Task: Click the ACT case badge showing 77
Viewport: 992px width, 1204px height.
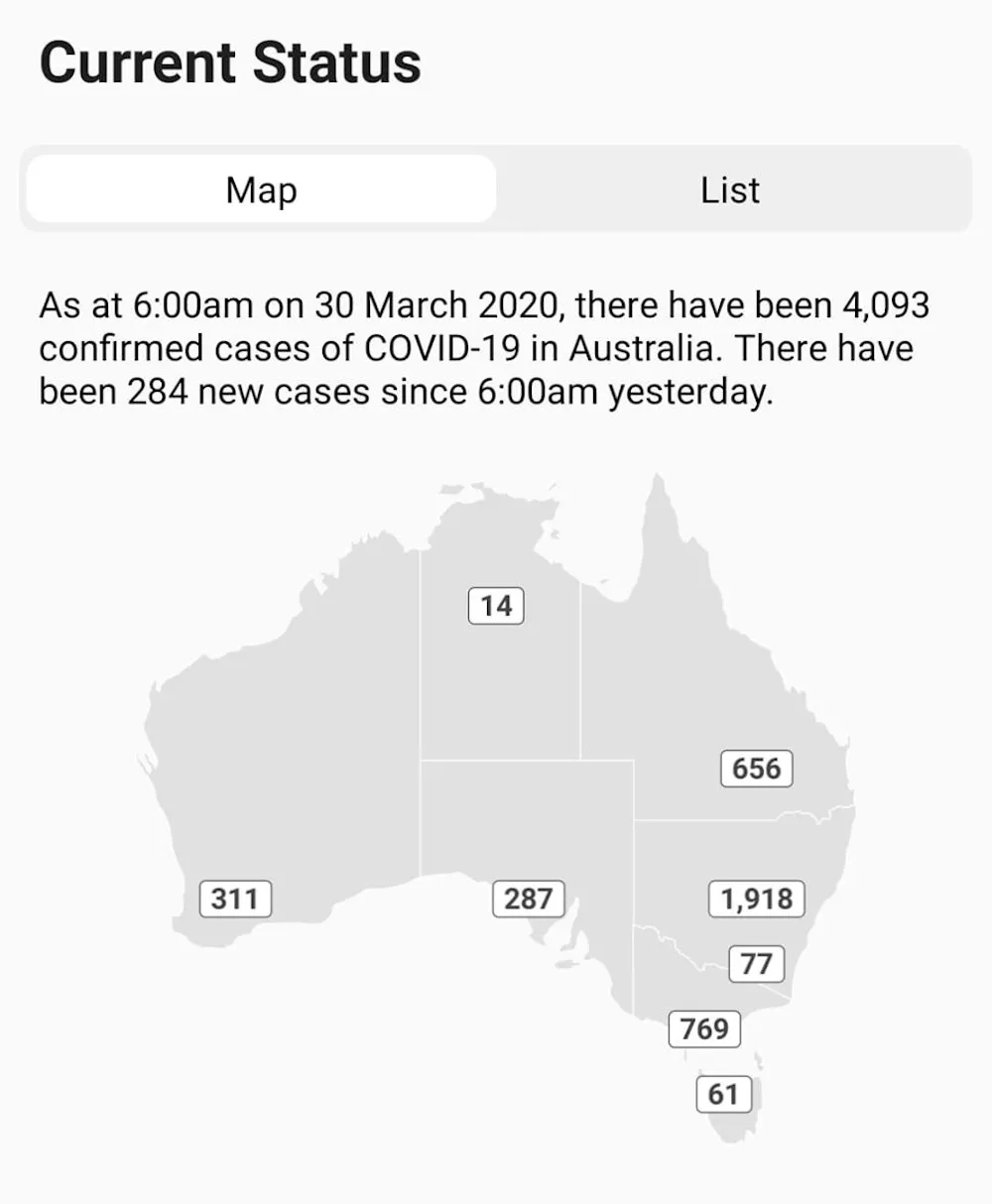Action: coord(757,962)
